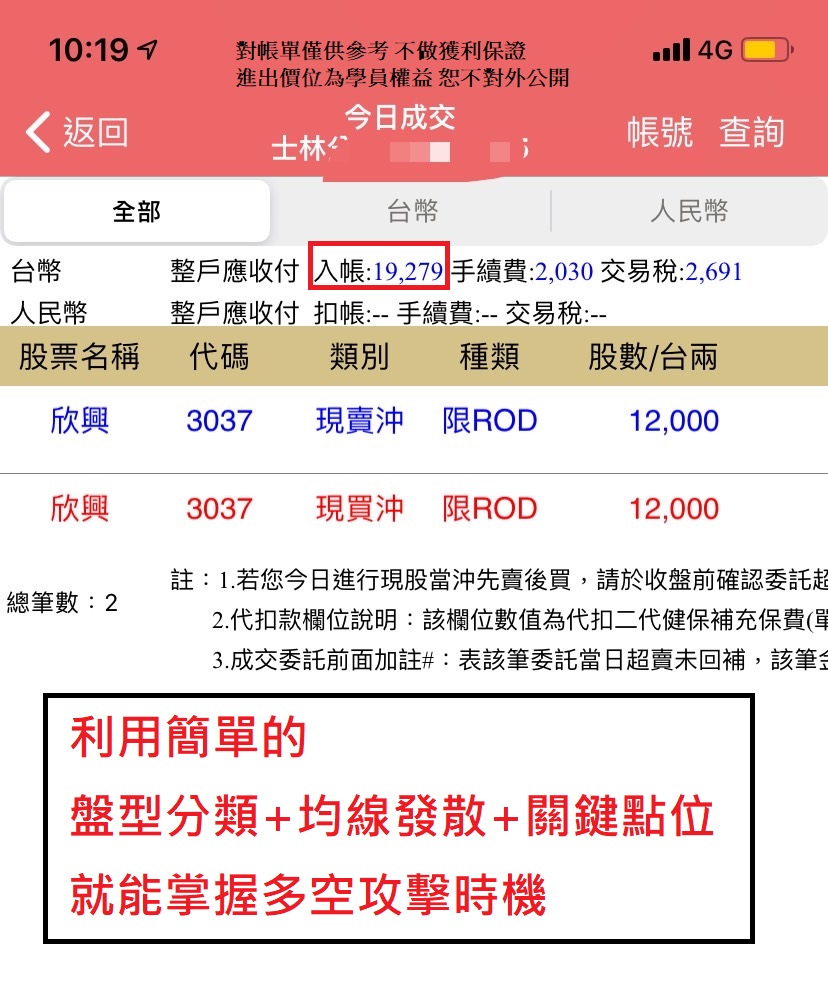Tap the 查詢 query button
This screenshot has width=828, height=1000.
752,133
